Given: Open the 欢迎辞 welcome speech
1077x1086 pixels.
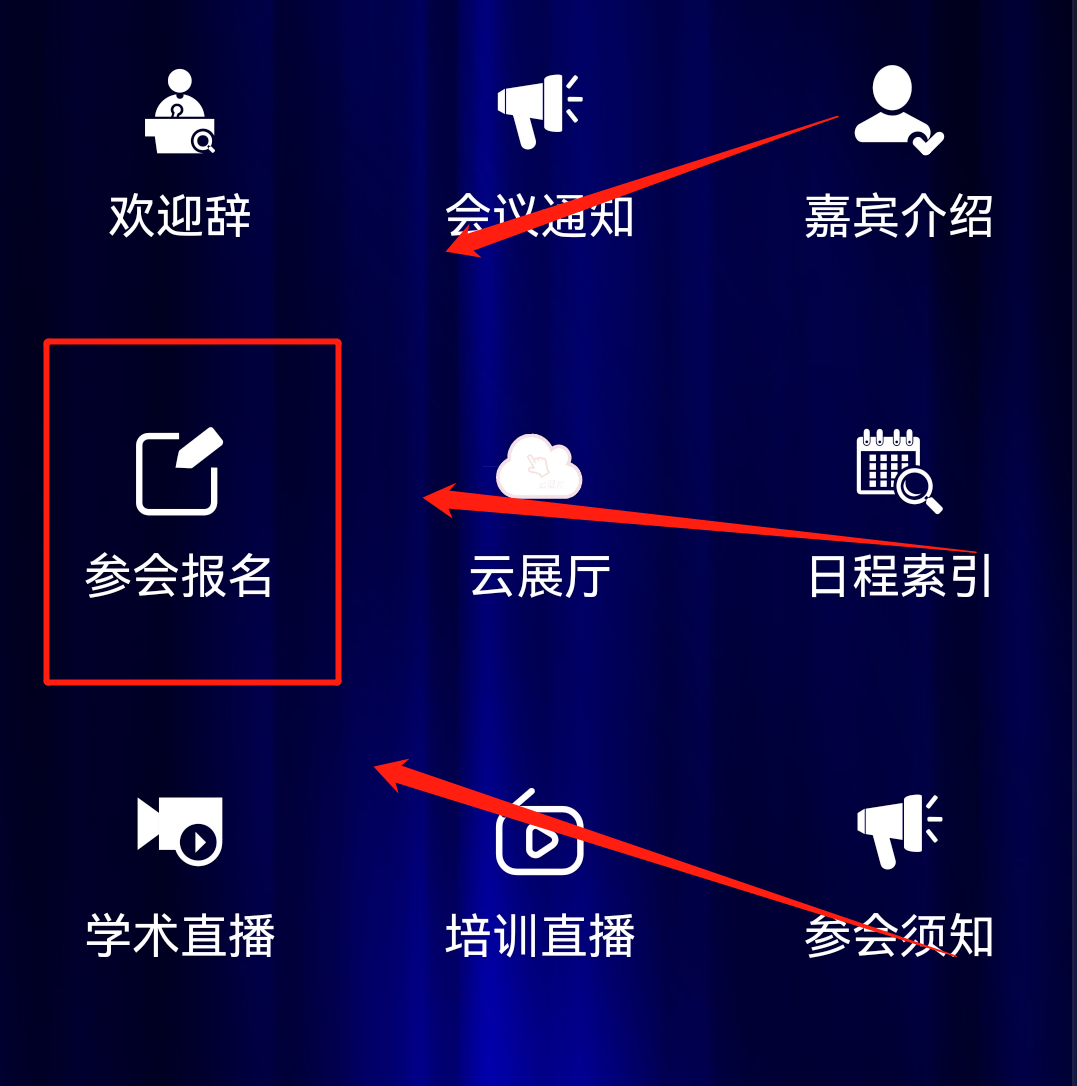Looking at the screenshot, I should coord(180,150).
